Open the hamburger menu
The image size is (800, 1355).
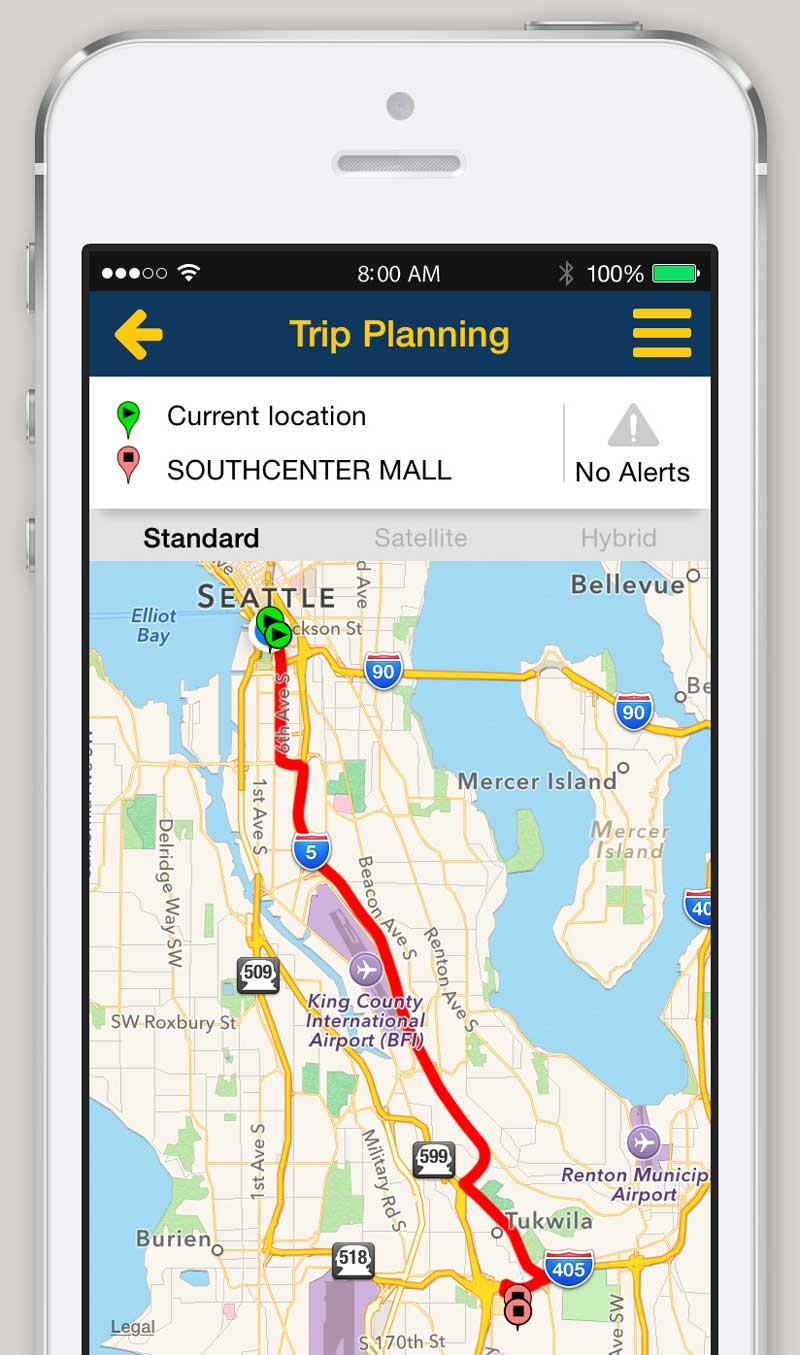(662, 333)
